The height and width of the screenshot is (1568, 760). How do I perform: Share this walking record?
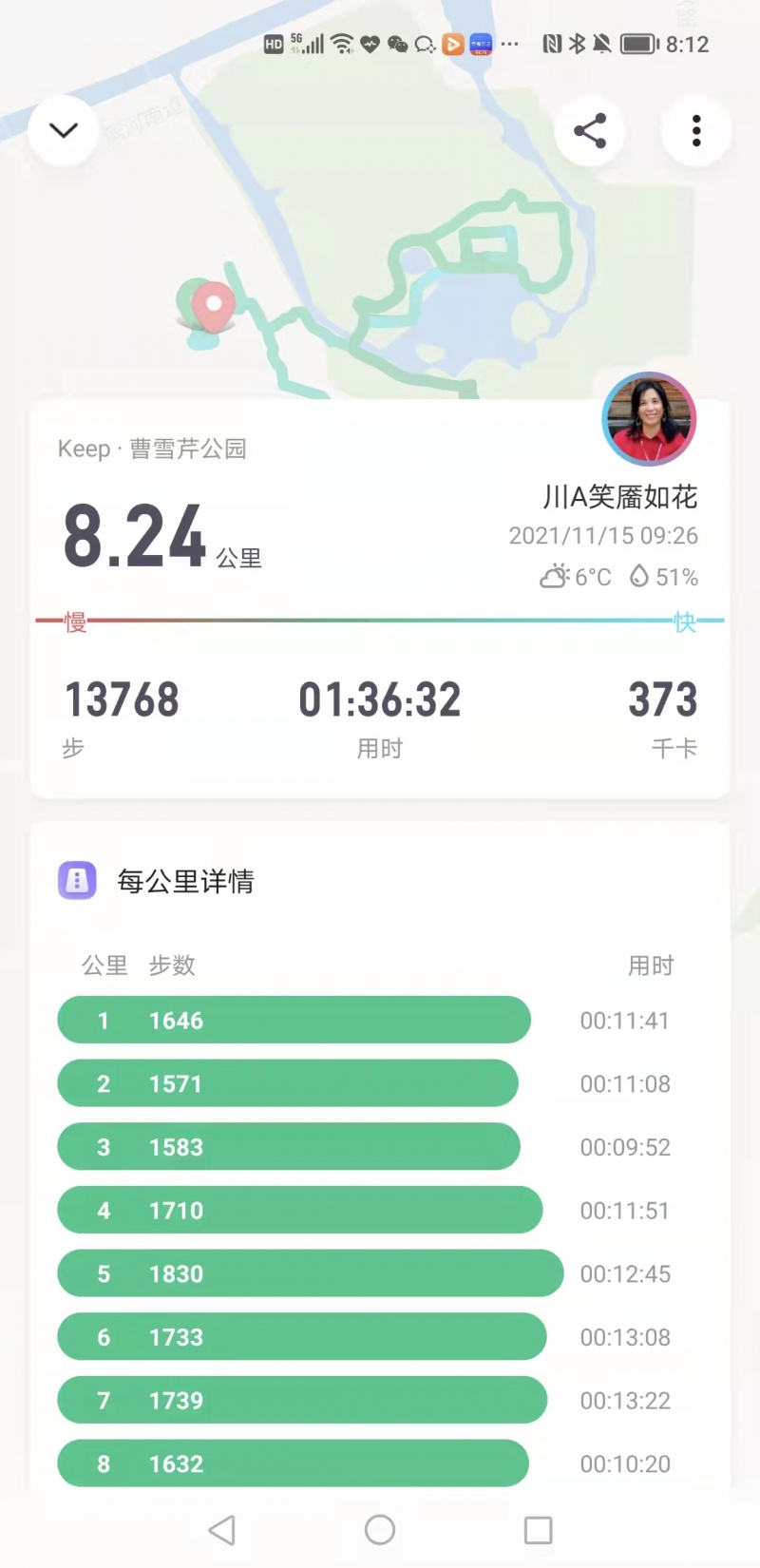[590, 130]
